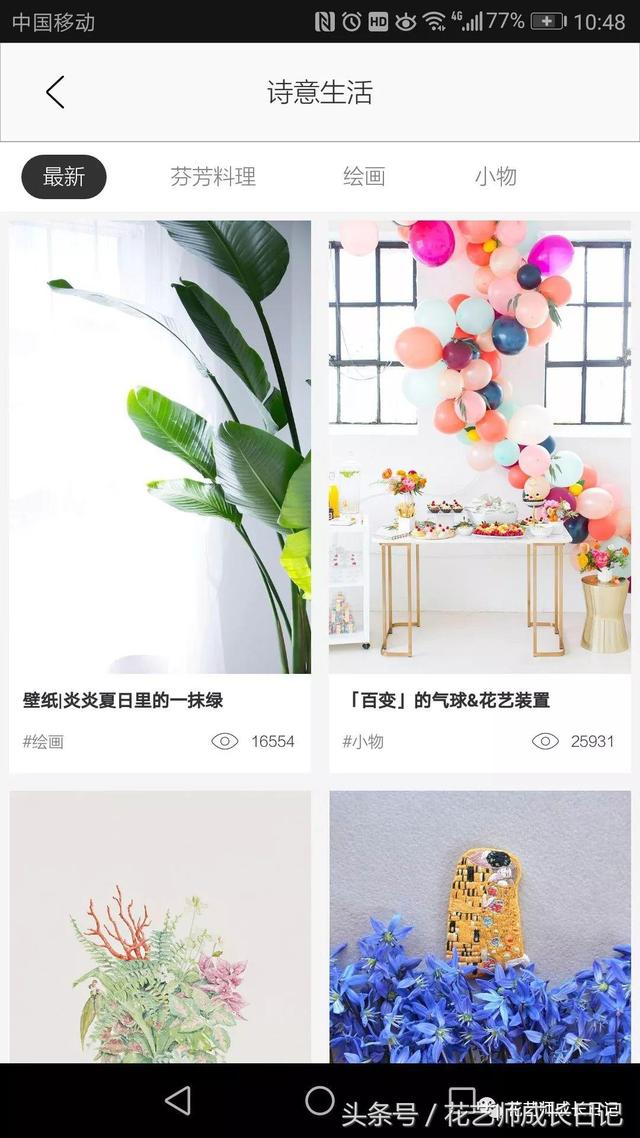
Task: Switch to the 绘画 tab
Action: tap(364, 177)
